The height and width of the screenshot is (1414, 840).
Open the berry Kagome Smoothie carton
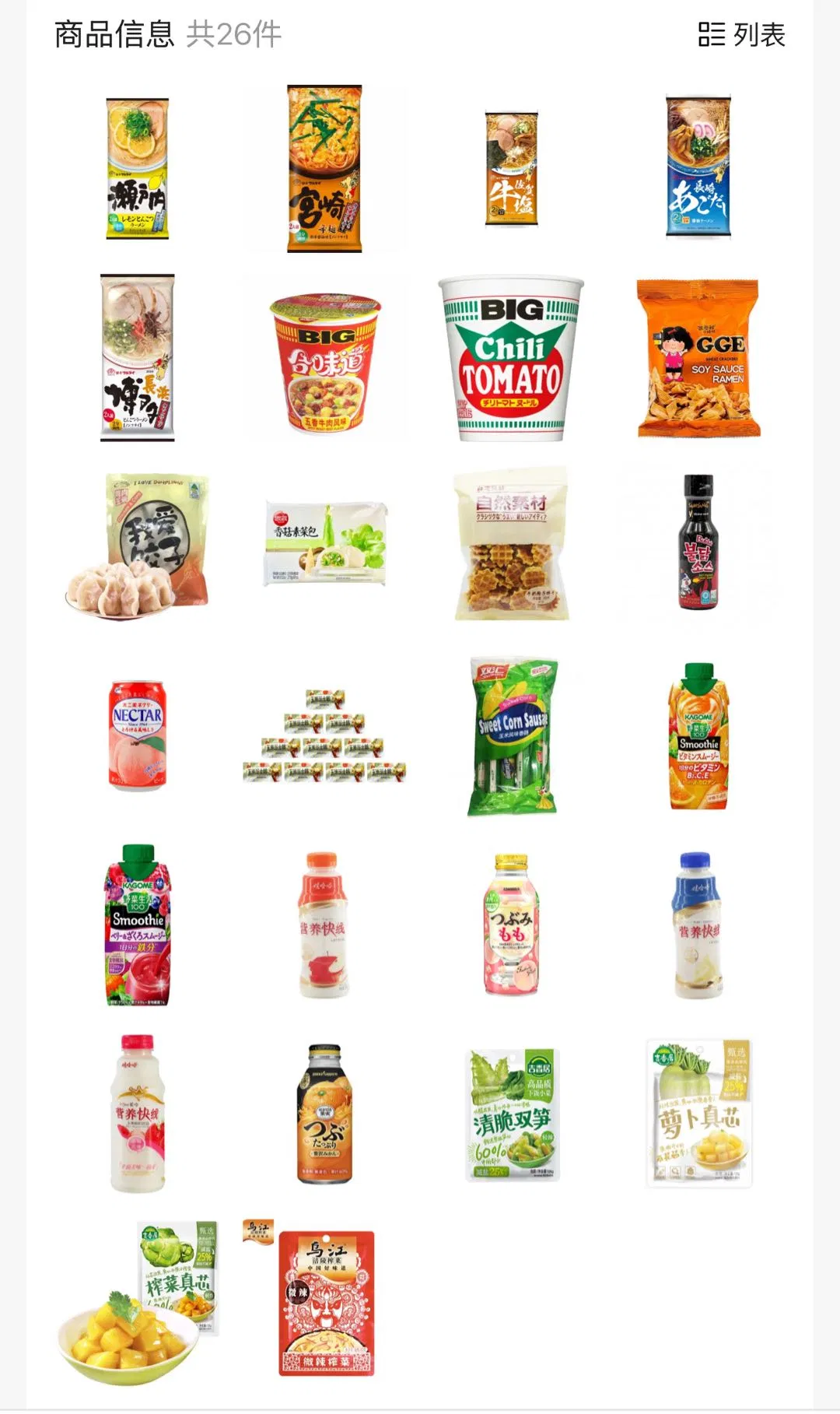tap(138, 925)
